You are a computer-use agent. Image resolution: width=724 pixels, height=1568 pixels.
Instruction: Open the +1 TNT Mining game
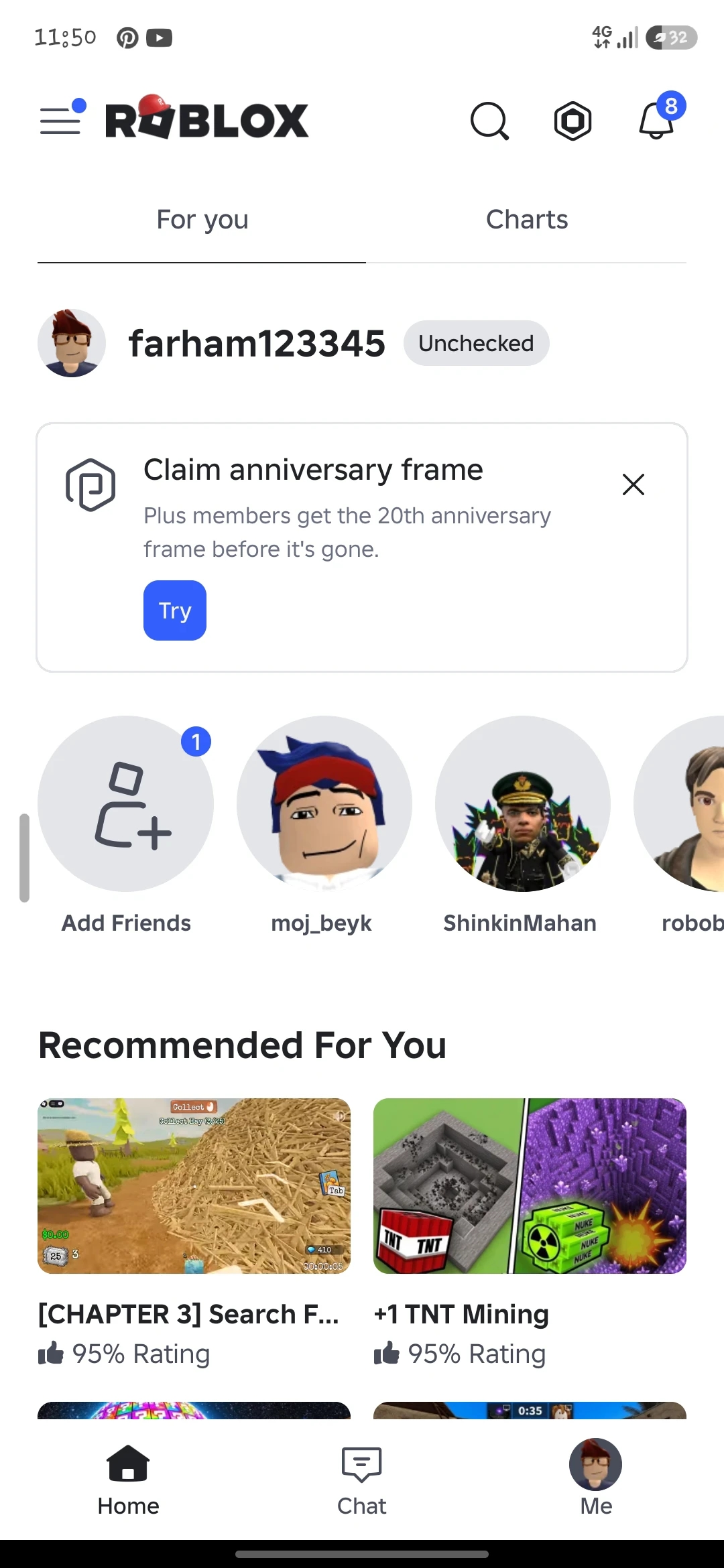tap(530, 1233)
